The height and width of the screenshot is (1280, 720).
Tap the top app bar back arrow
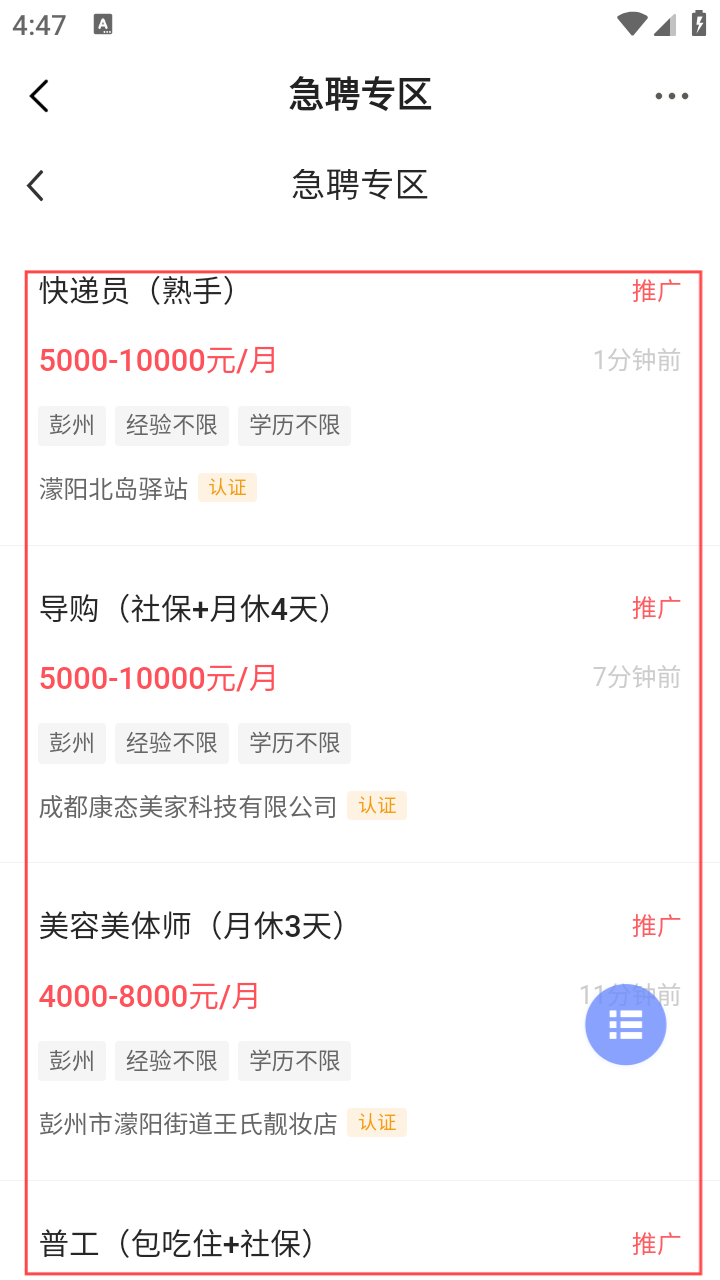[x=39, y=96]
